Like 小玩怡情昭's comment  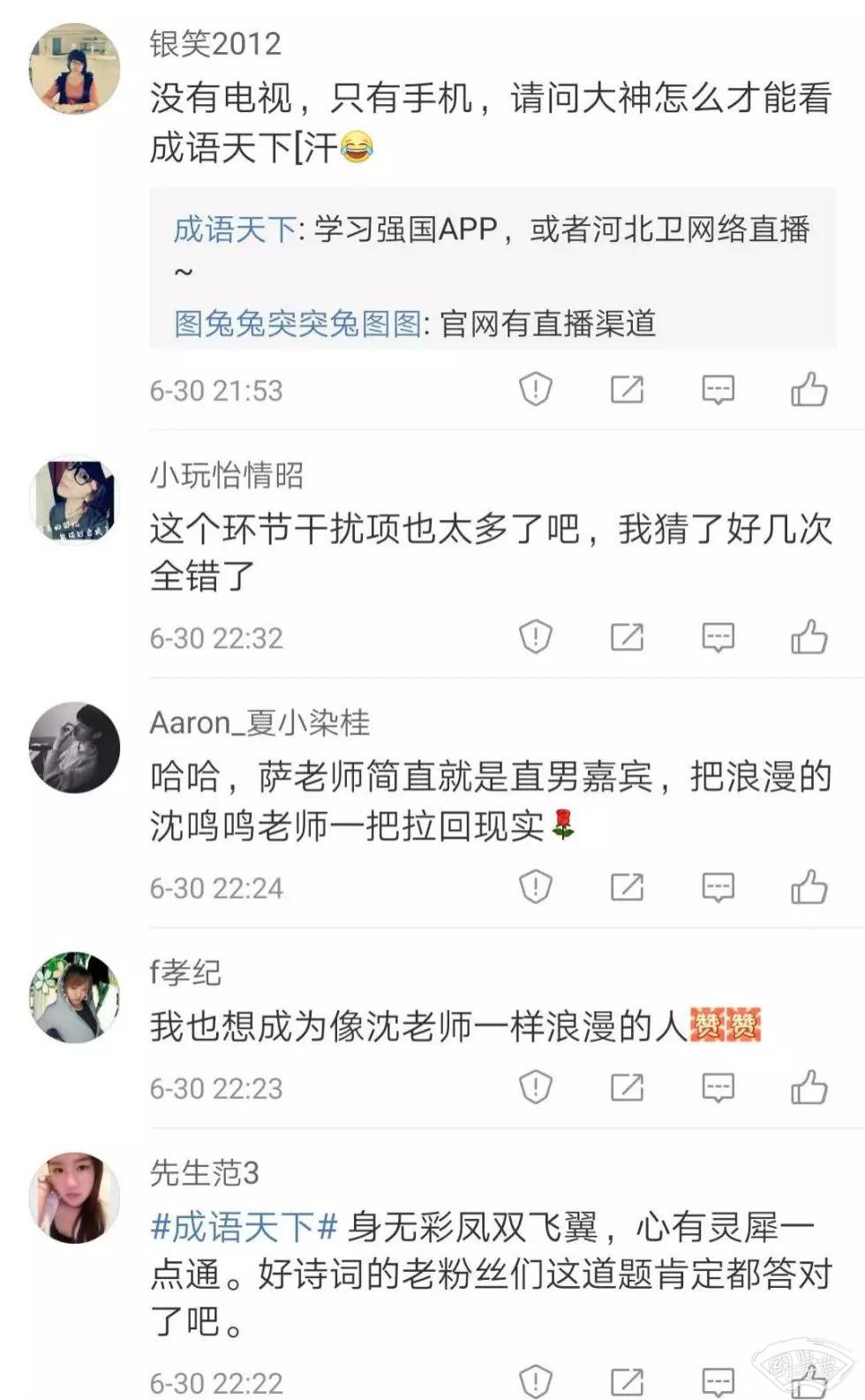[x=809, y=636]
